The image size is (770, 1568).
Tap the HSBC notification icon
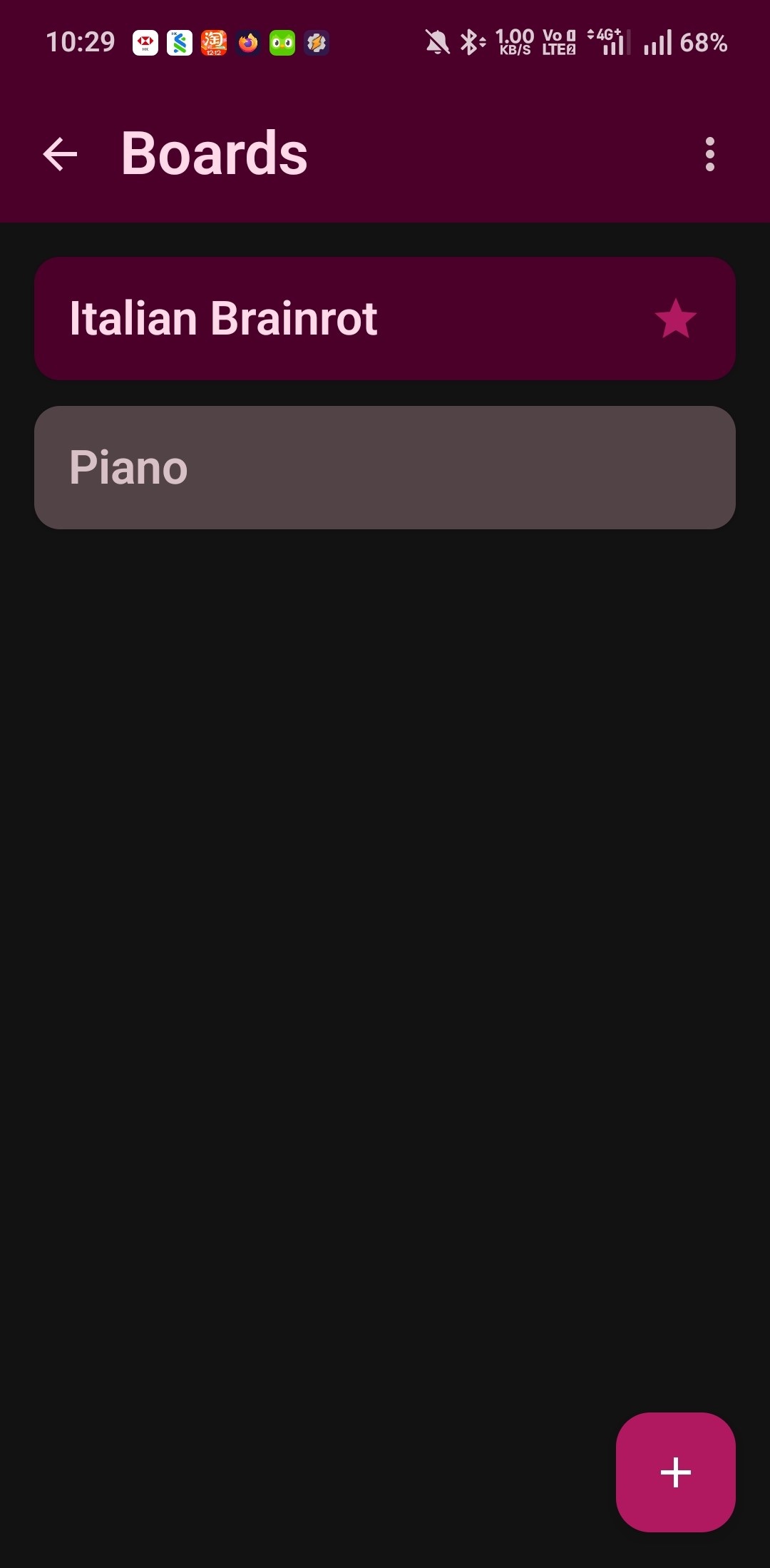click(x=145, y=42)
